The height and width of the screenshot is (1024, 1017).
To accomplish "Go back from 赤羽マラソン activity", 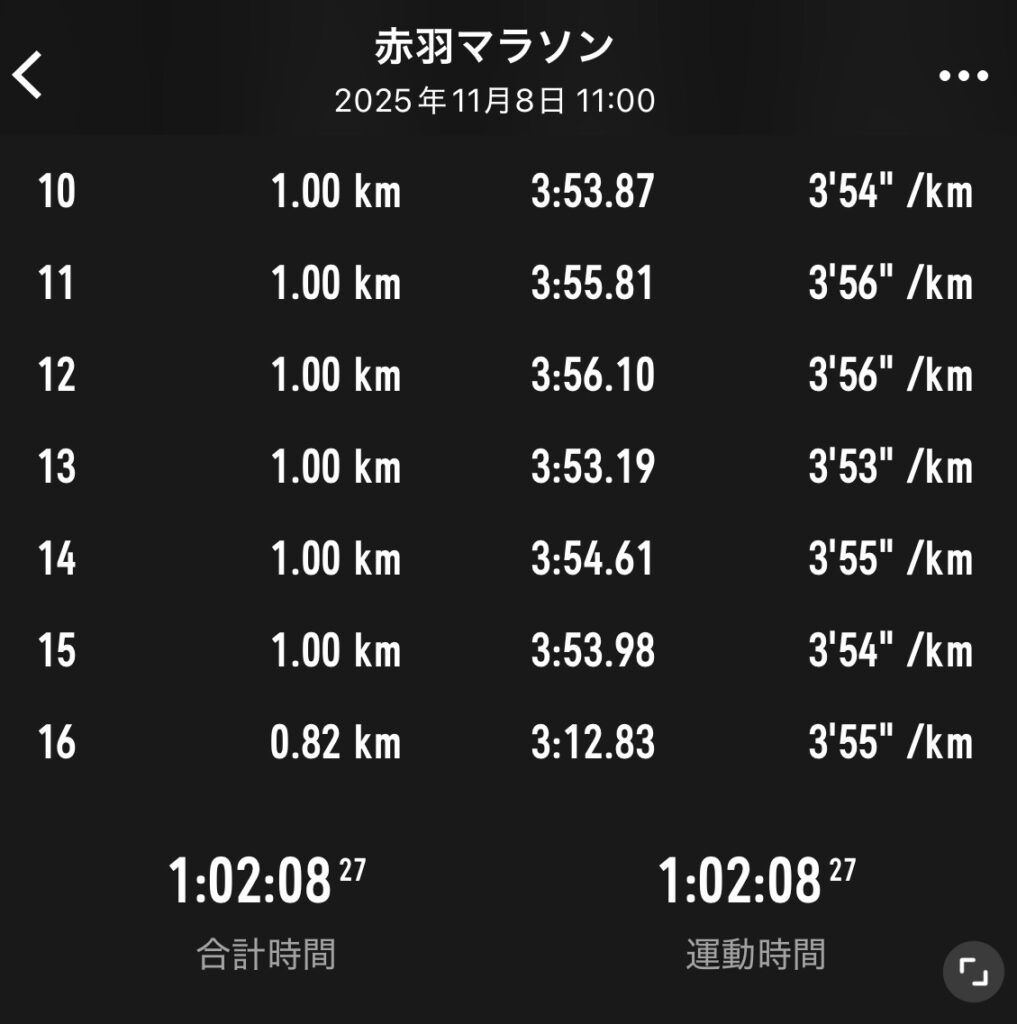I will click(x=28, y=75).
